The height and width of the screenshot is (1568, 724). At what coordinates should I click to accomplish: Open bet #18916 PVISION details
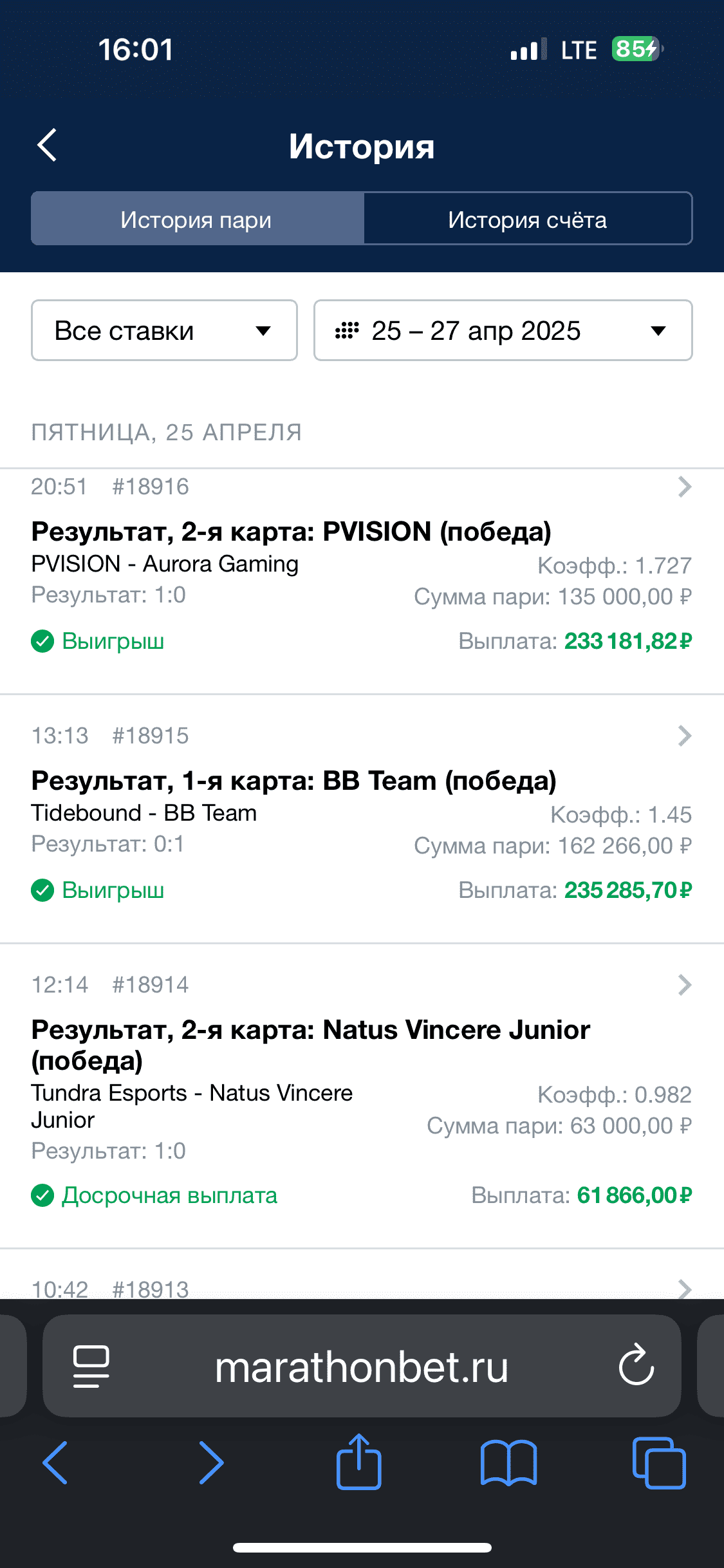[x=362, y=581]
